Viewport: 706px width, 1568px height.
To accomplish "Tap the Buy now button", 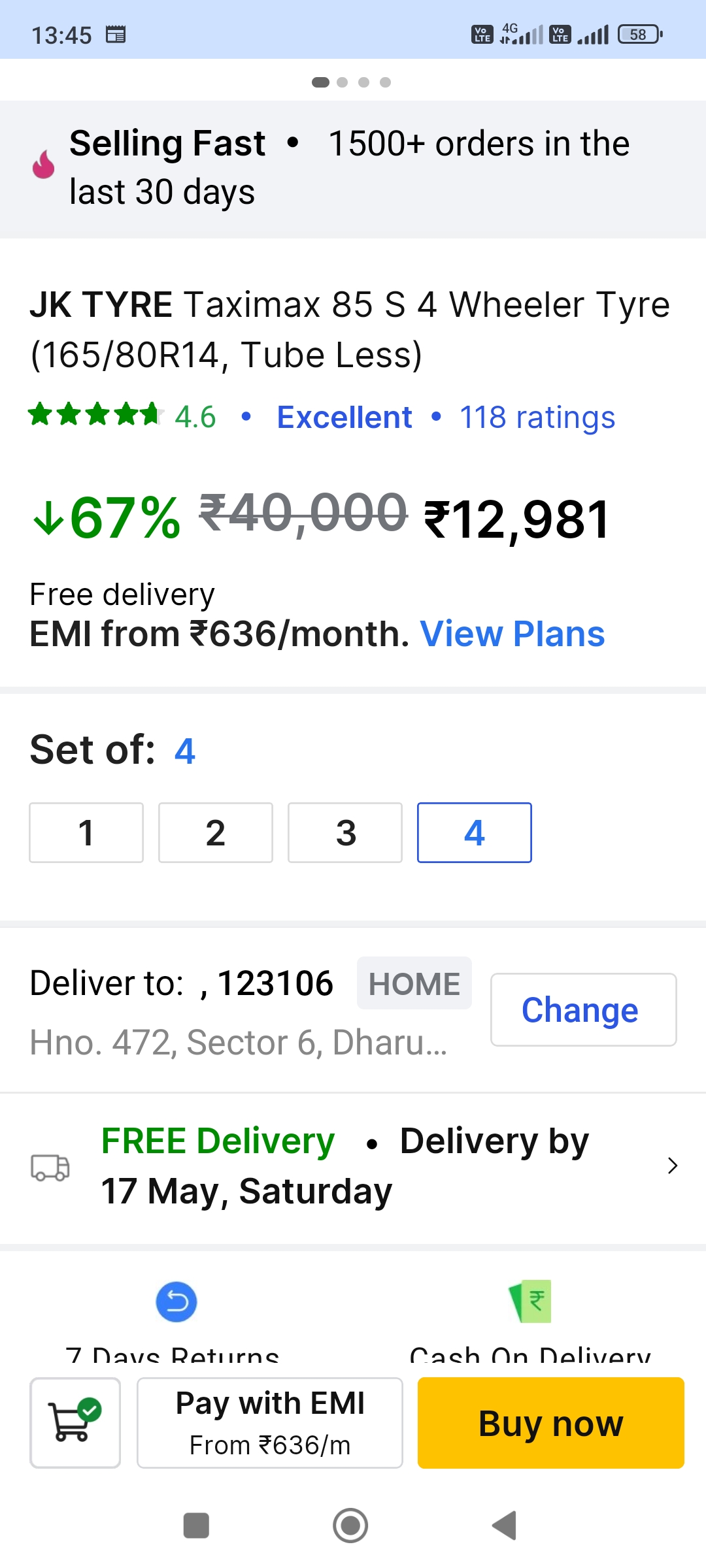I will coord(550,1422).
